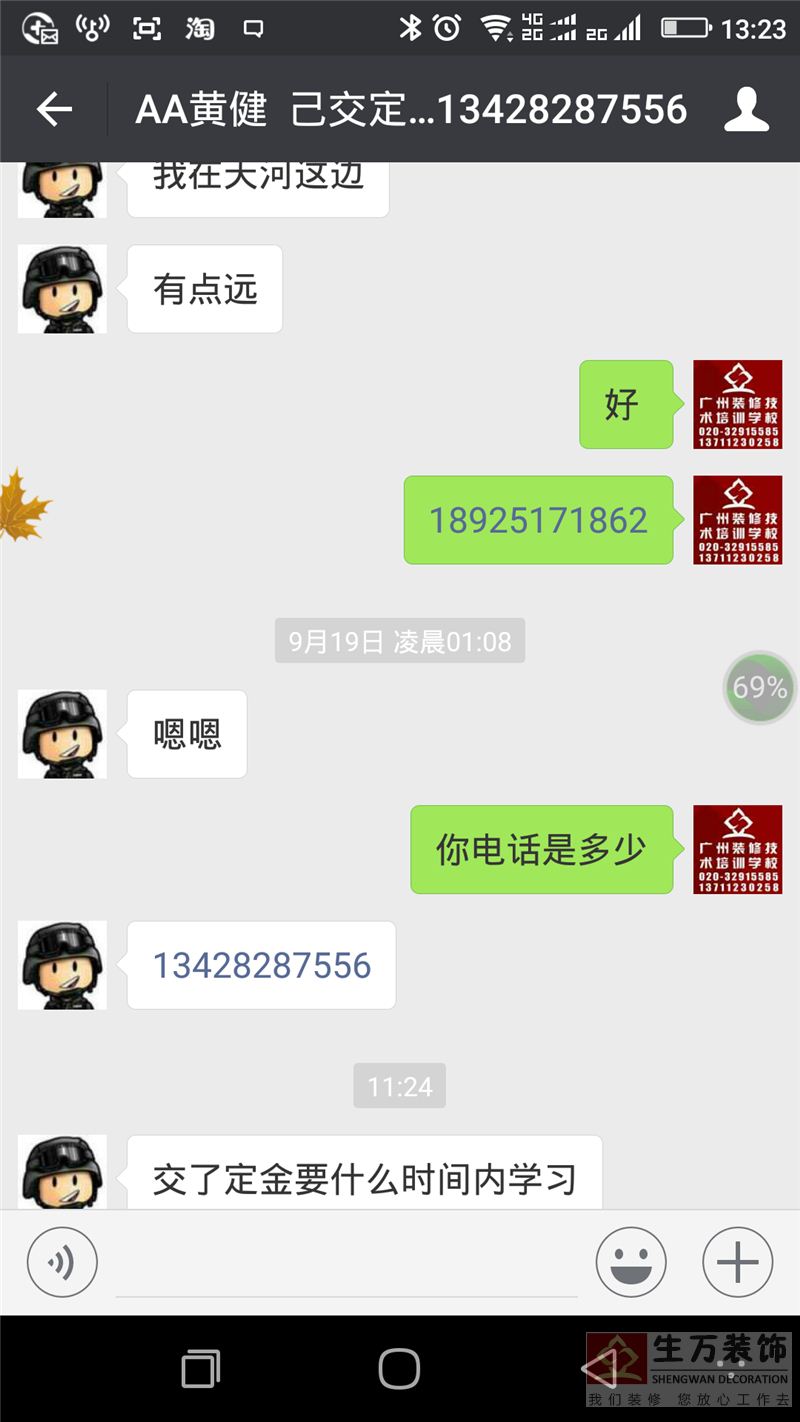
Task: Open the plus attachments menu
Action: [738, 1262]
